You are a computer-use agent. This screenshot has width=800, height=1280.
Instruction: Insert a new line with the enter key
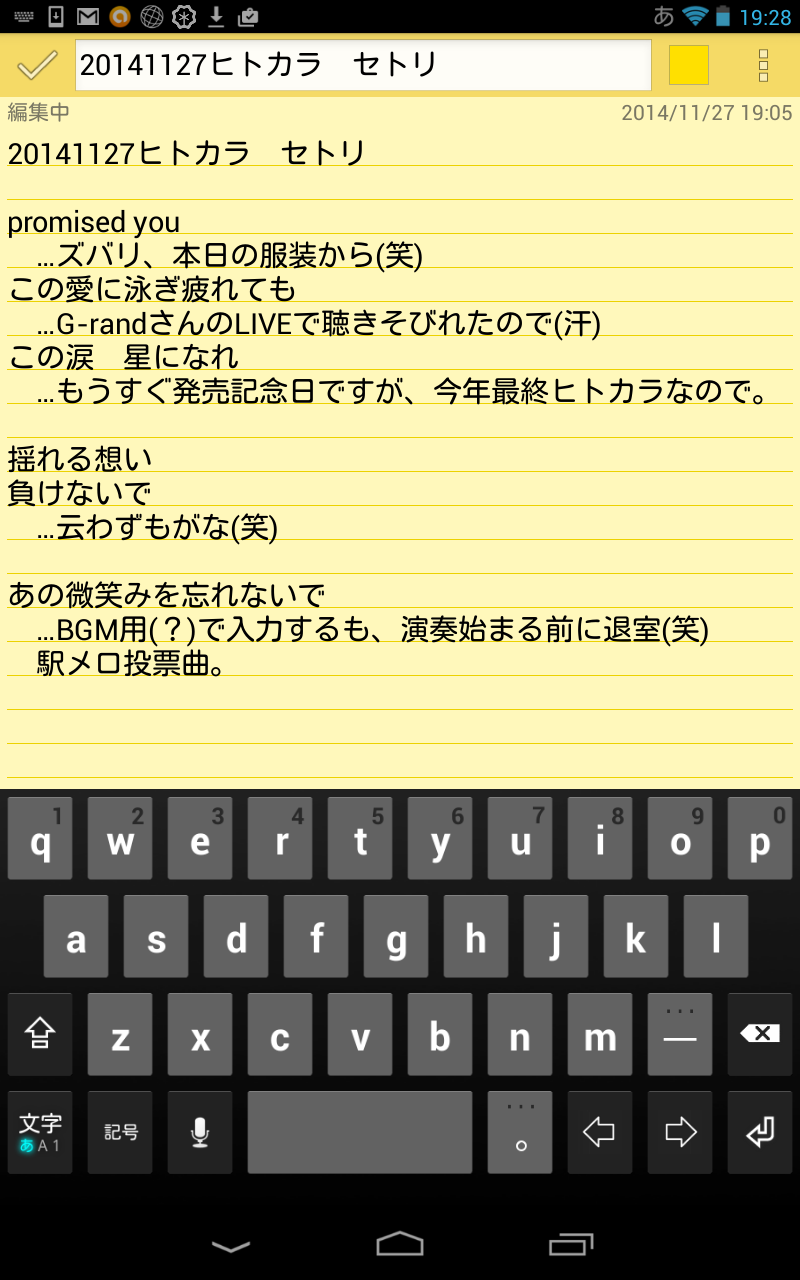(760, 1132)
